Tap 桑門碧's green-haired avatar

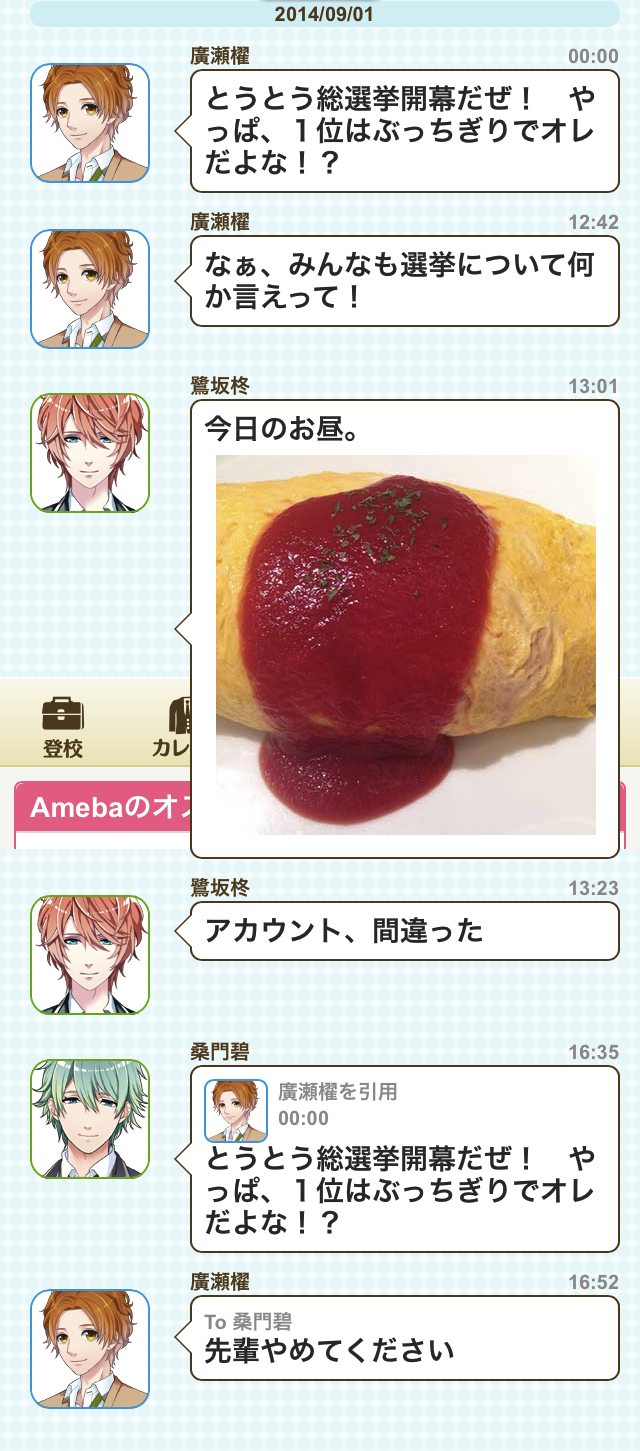pyautogui.click(x=90, y=1119)
